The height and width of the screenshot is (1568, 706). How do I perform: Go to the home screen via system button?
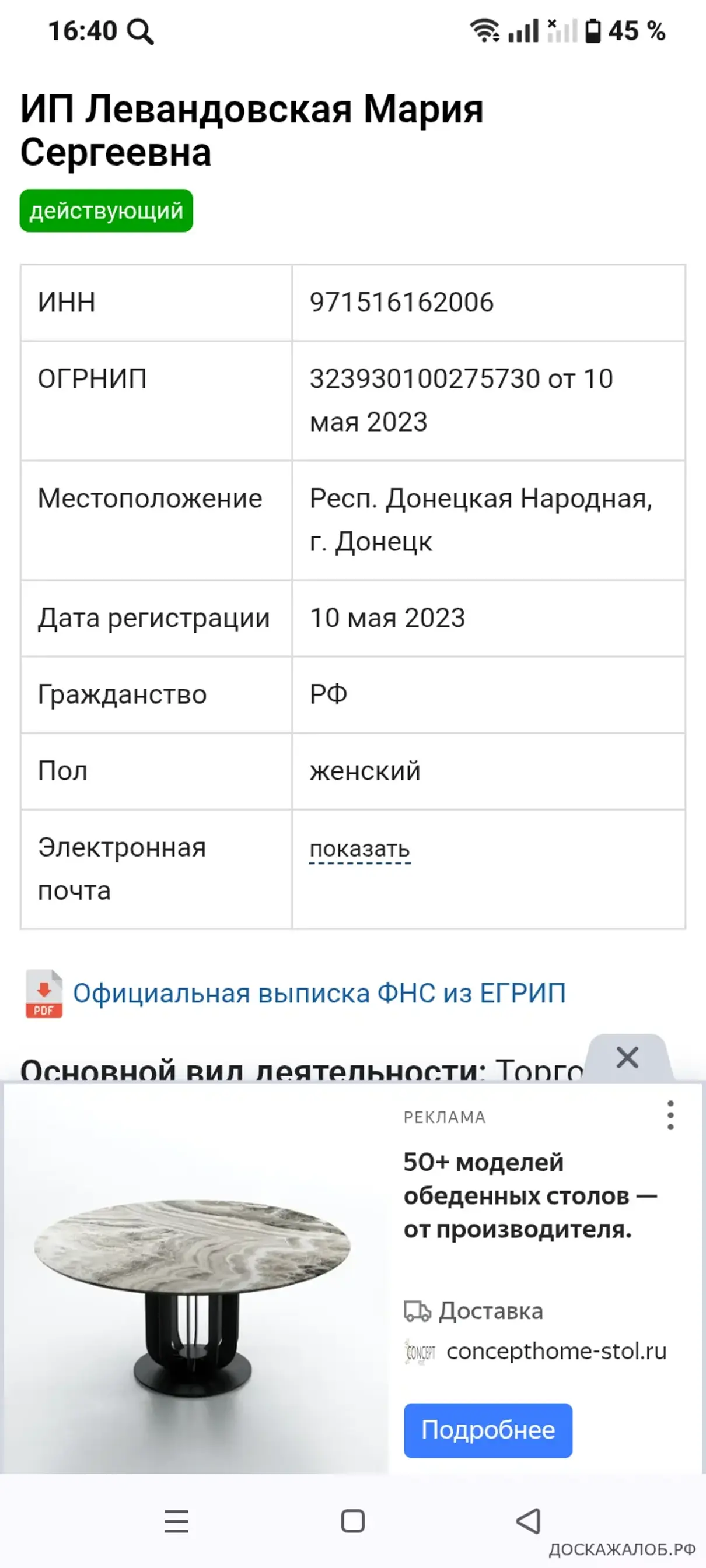(x=352, y=1521)
